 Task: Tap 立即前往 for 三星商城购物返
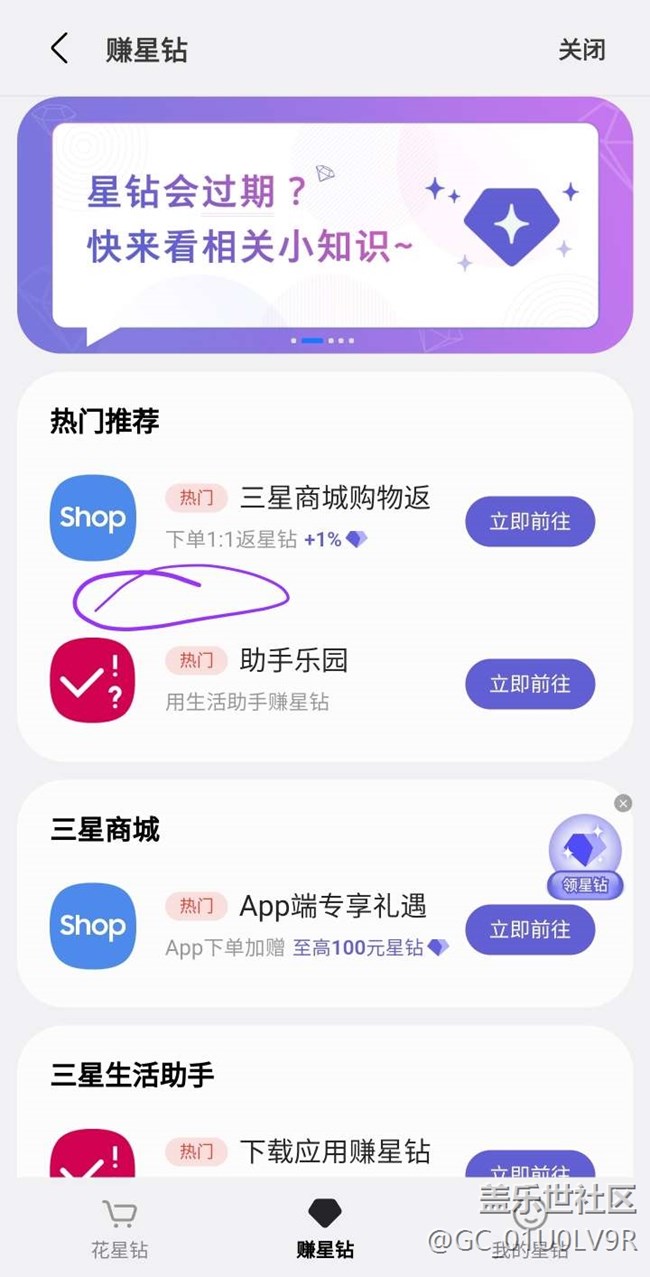click(x=530, y=521)
